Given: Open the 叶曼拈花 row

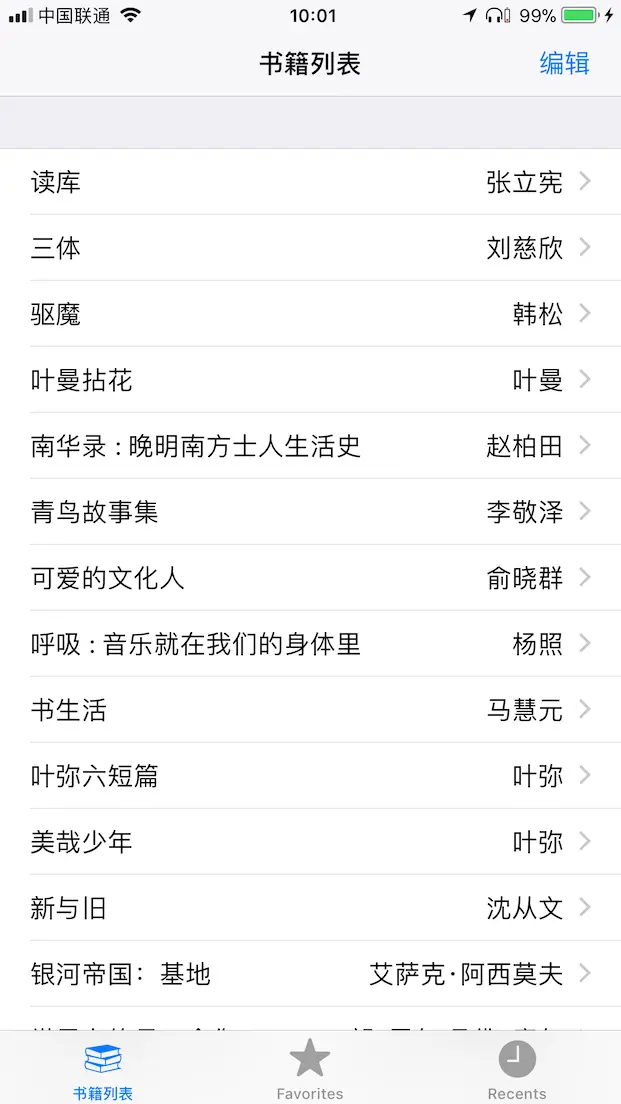Looking at the screenshot, I should (x=310, y=380).
